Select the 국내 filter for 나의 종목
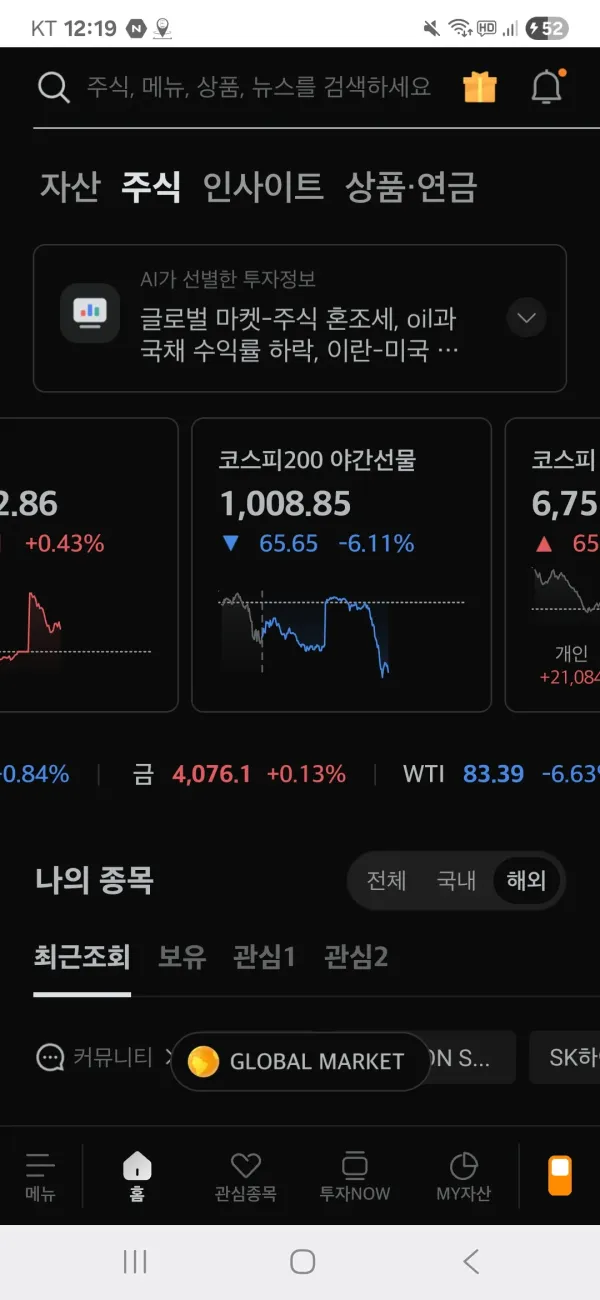This screenshot has height=1300, width=600. click(x=456, y=881)
